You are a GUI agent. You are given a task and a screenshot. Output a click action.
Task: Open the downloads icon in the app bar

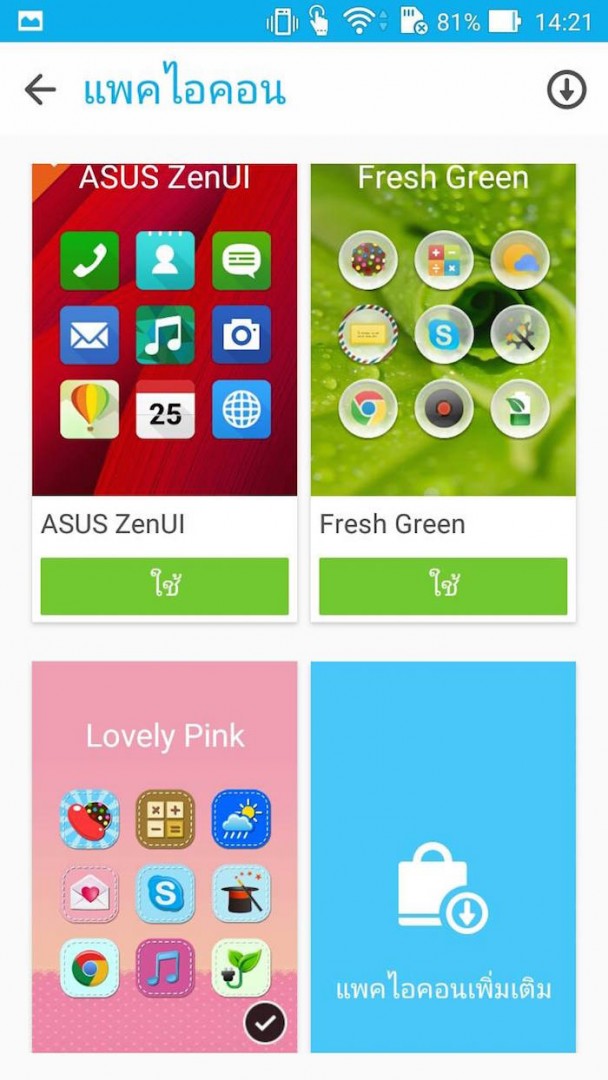pos(566,90)
